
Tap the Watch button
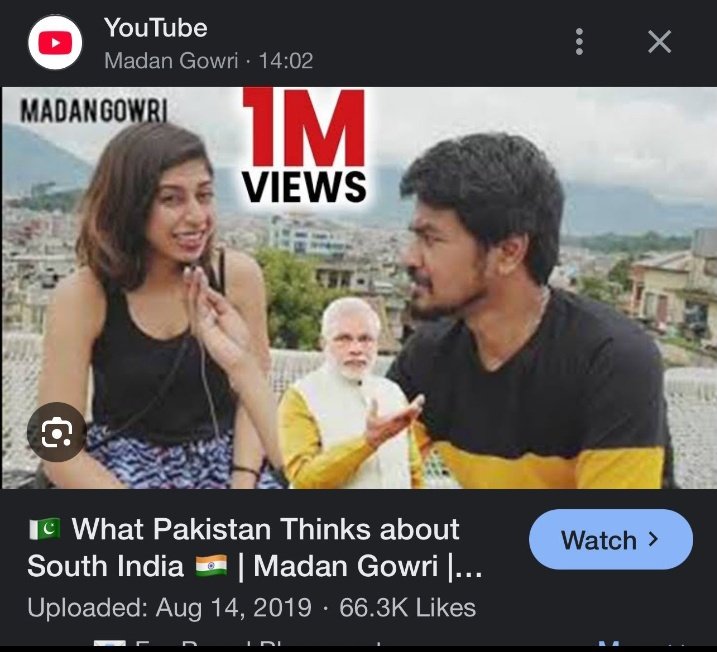(610, 540)
